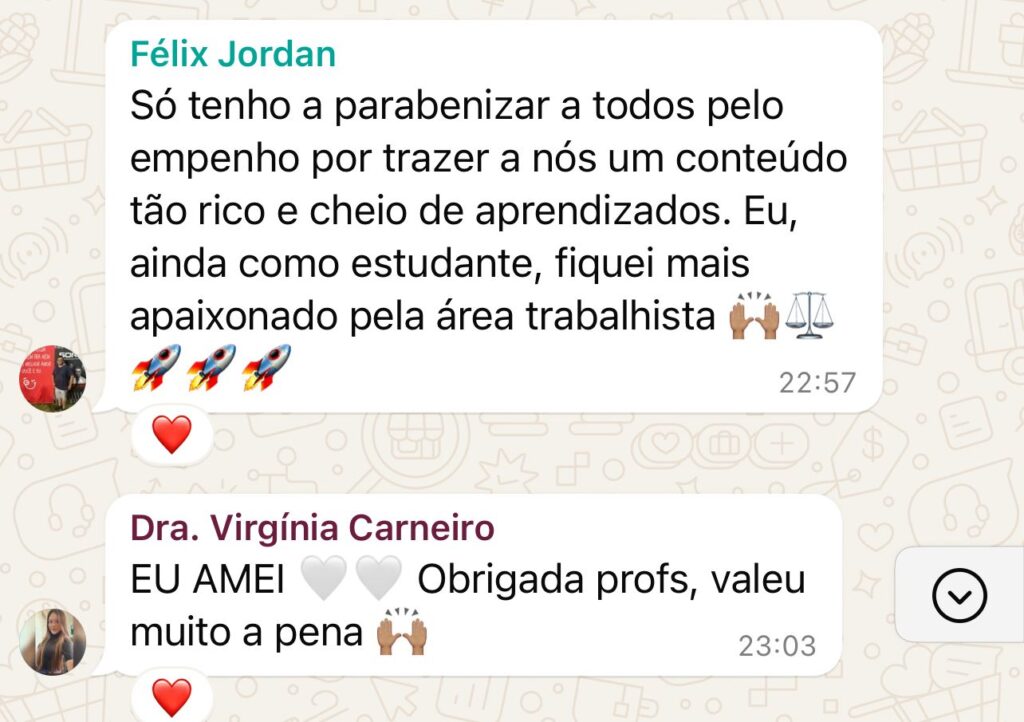Open Dra. Virgínia Carneiro's profile photo

tap(53, 641)
